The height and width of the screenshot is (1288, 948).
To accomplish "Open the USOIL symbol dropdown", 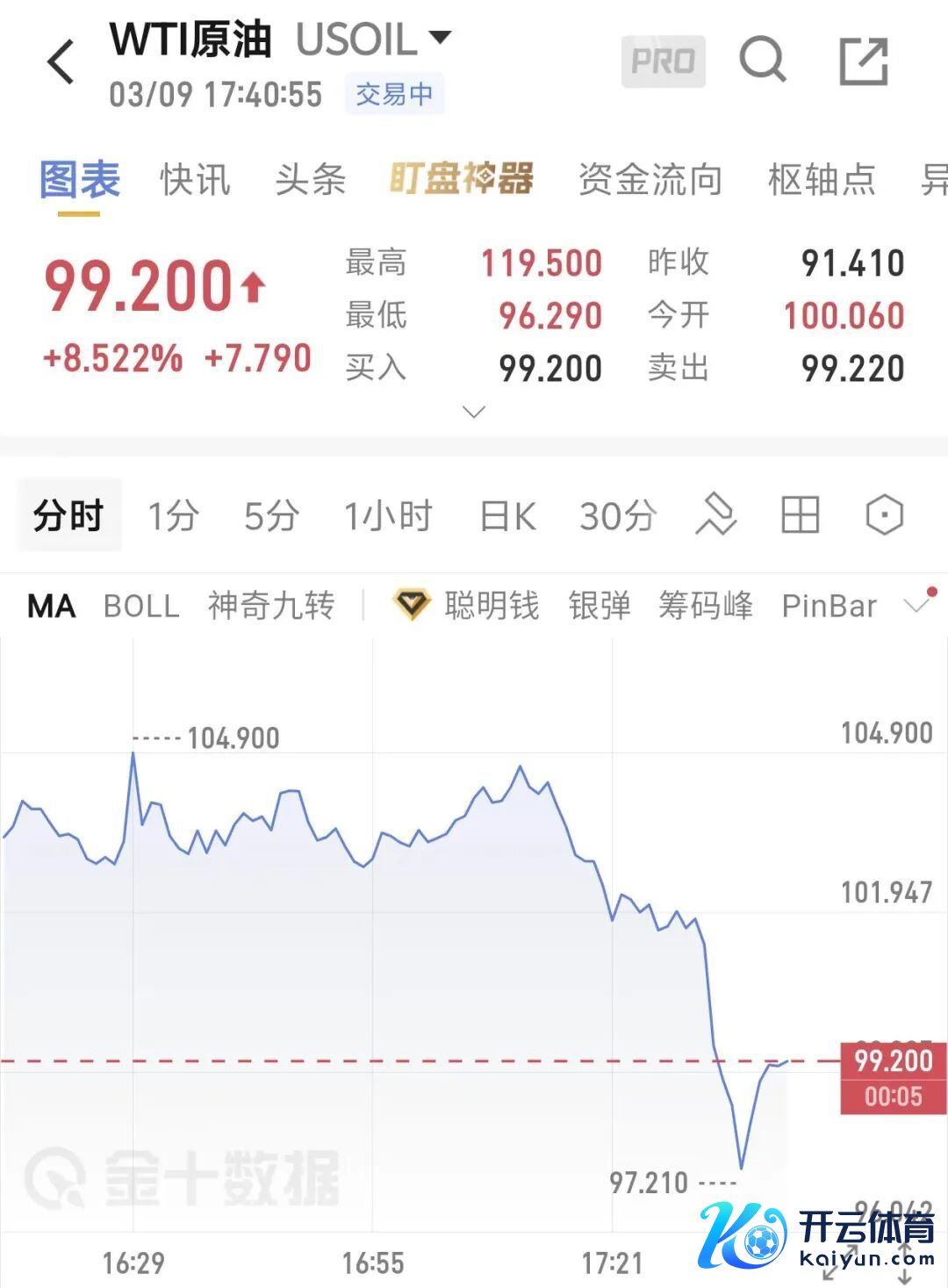I will [438, 38].
